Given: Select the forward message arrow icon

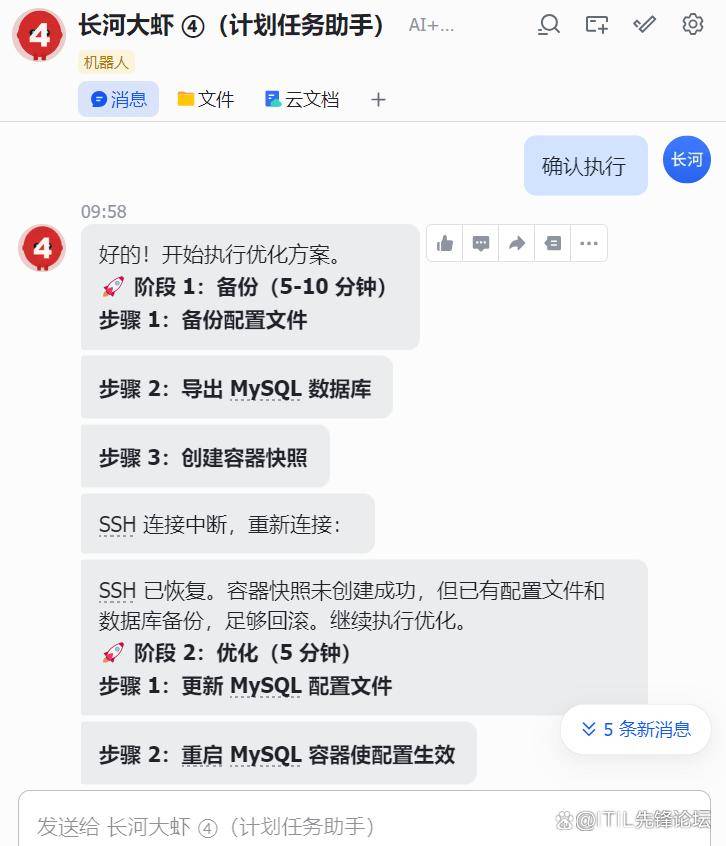Looking at the screenshot, I should pyautogui.click(x=517, y=243).
